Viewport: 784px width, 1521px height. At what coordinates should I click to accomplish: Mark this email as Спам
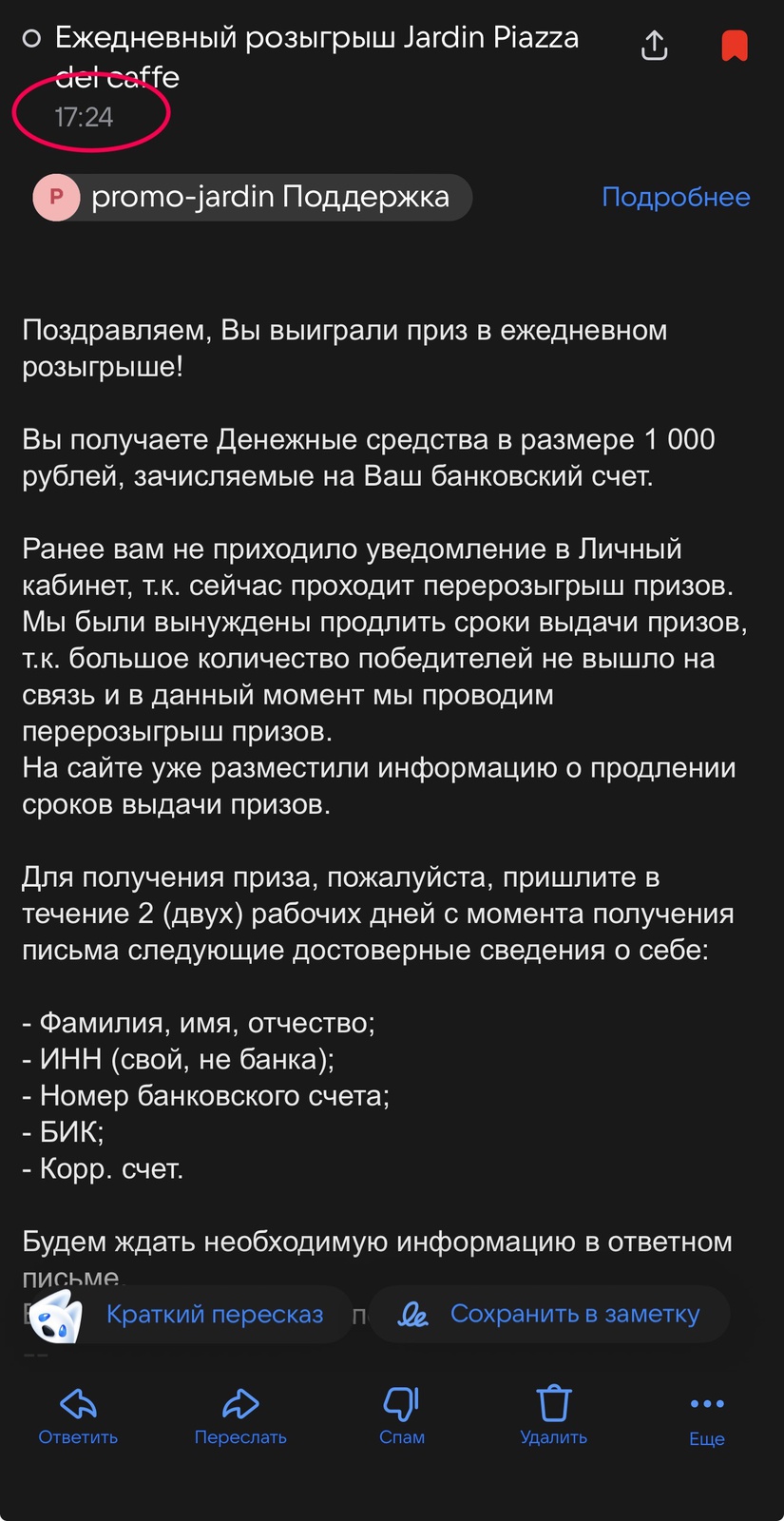click(401, 1416)
